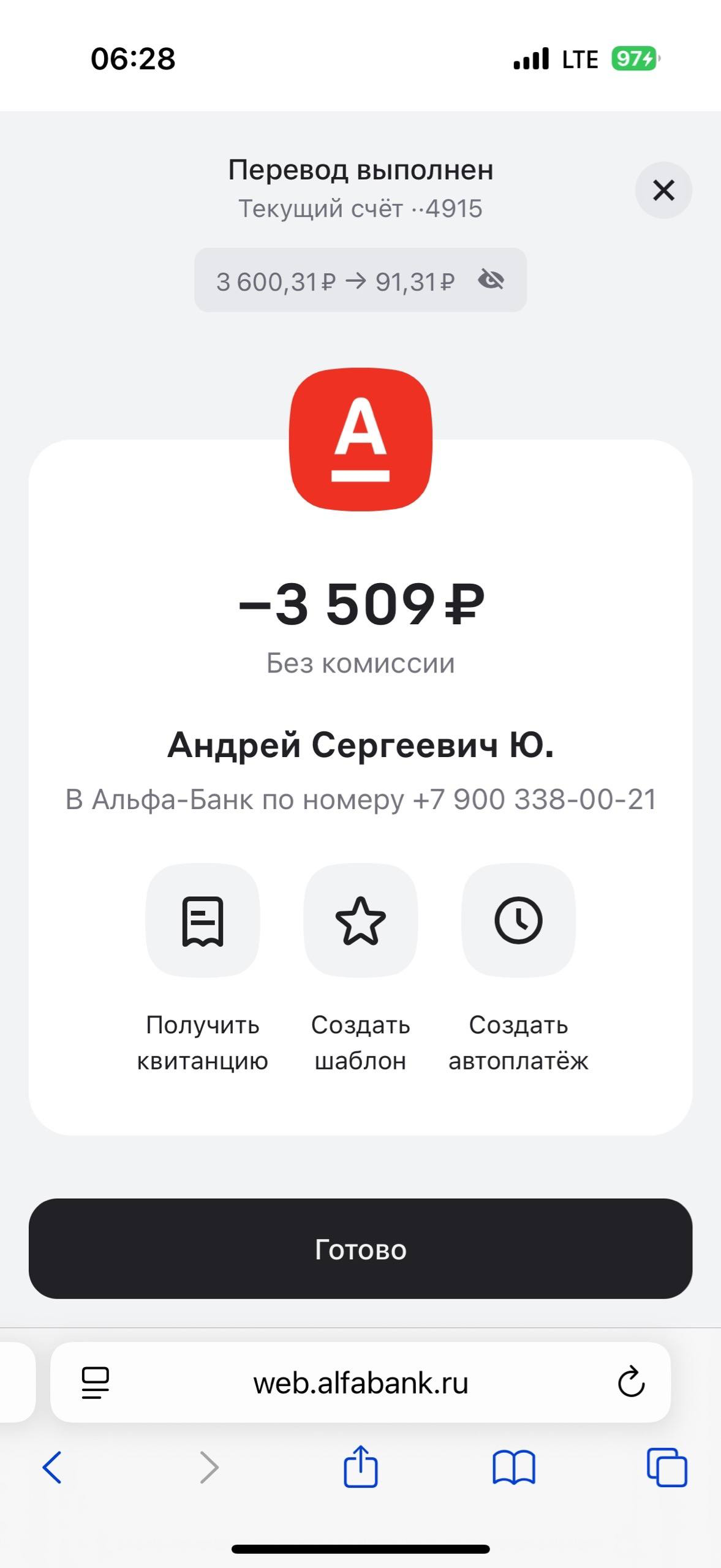Open the page settings menu in address bar

tap(95, 1382)
